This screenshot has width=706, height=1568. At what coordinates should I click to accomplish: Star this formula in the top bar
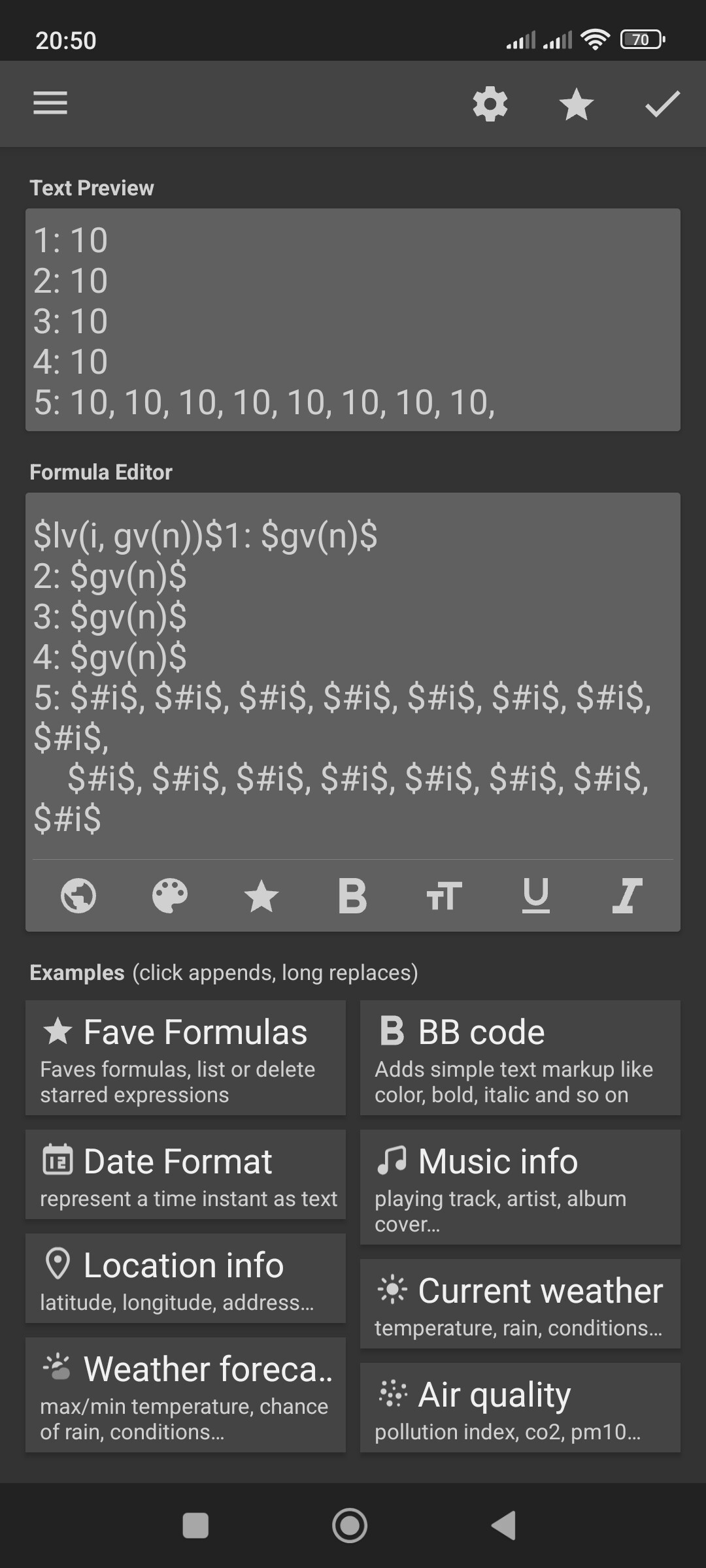[x=577, y=104]
